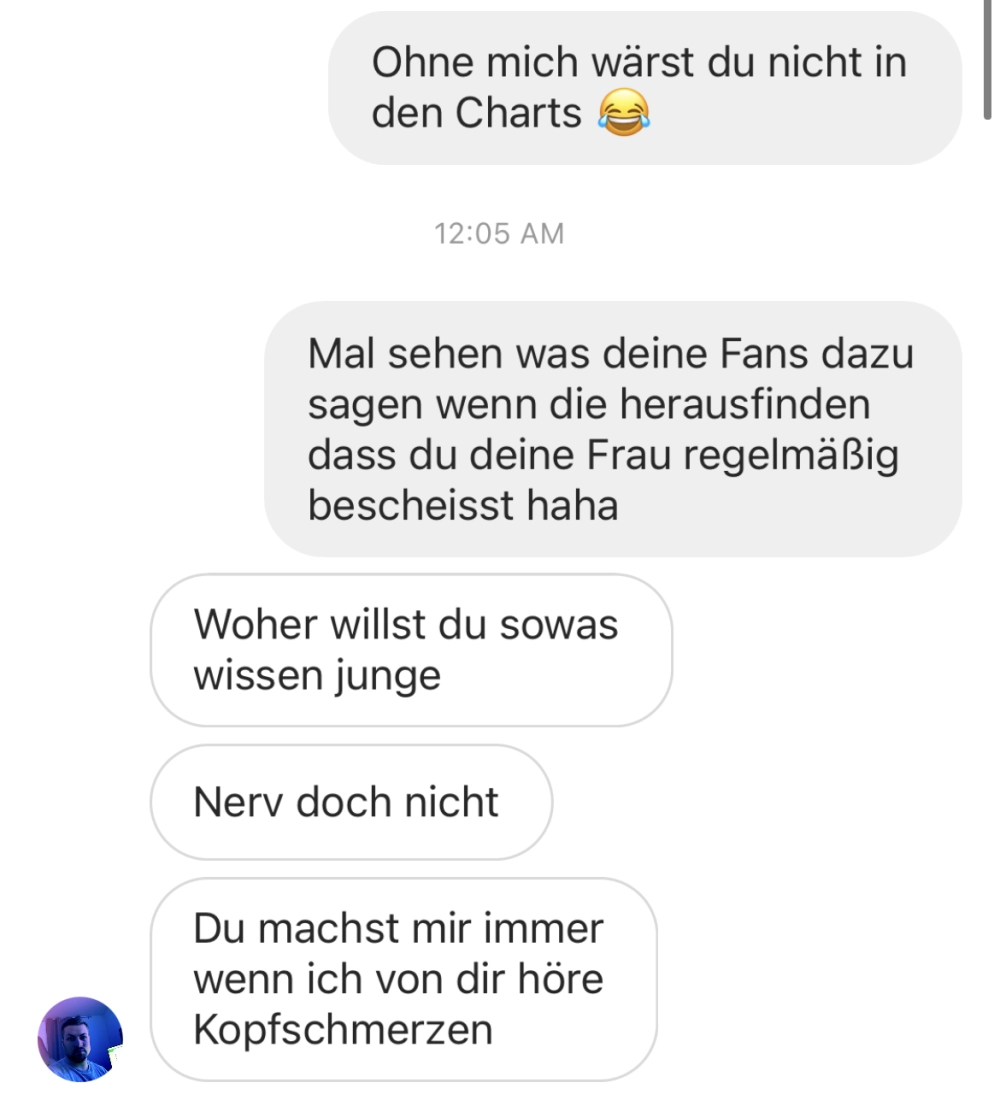Open the sender's profile picture avatar
This screenshot has height=1112, width=1000.
tap(80, 1039)
